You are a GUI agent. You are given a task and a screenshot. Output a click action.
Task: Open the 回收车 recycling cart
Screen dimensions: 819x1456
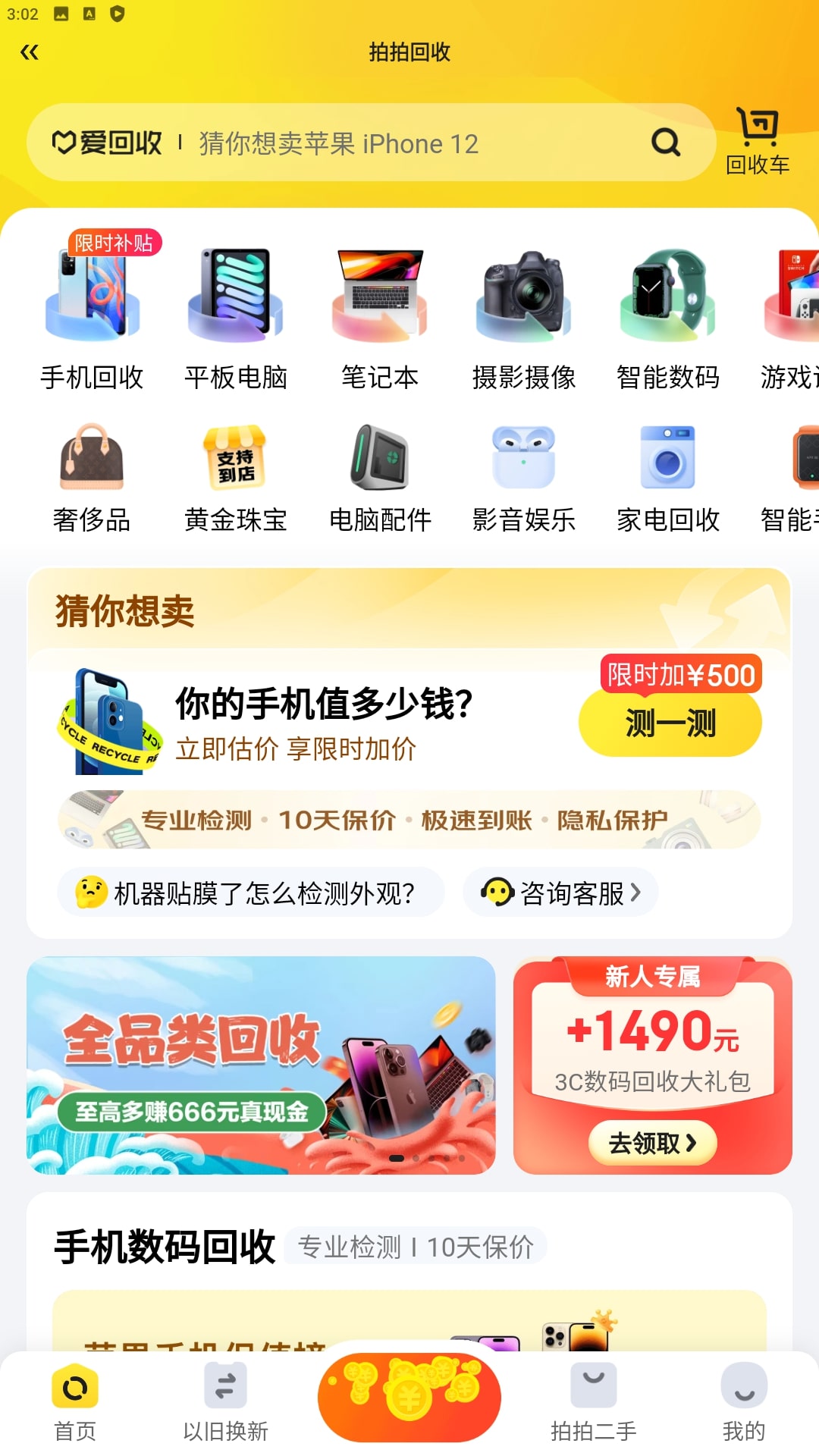pos(757,142)
